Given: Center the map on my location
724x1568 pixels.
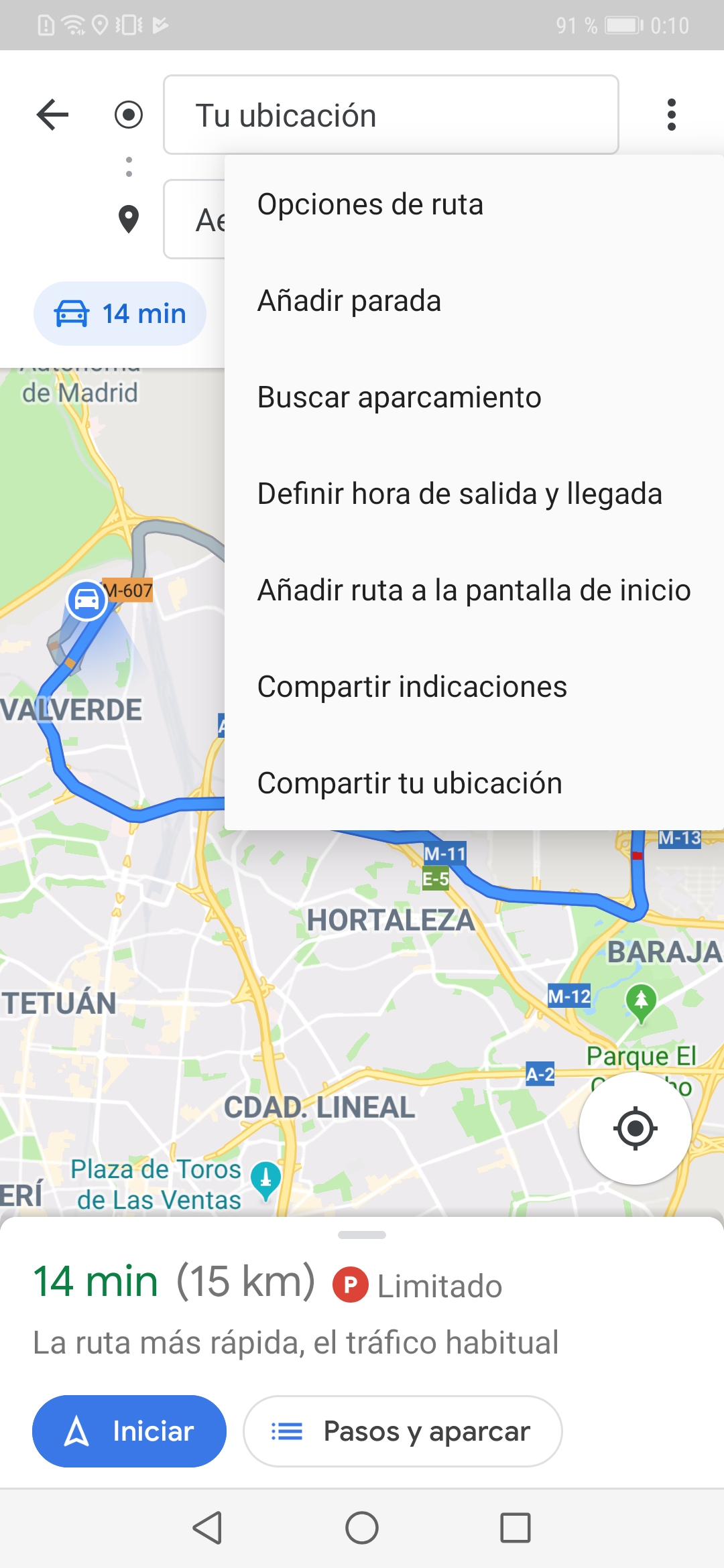Looking at the screenshot, I should (635, 1128).
